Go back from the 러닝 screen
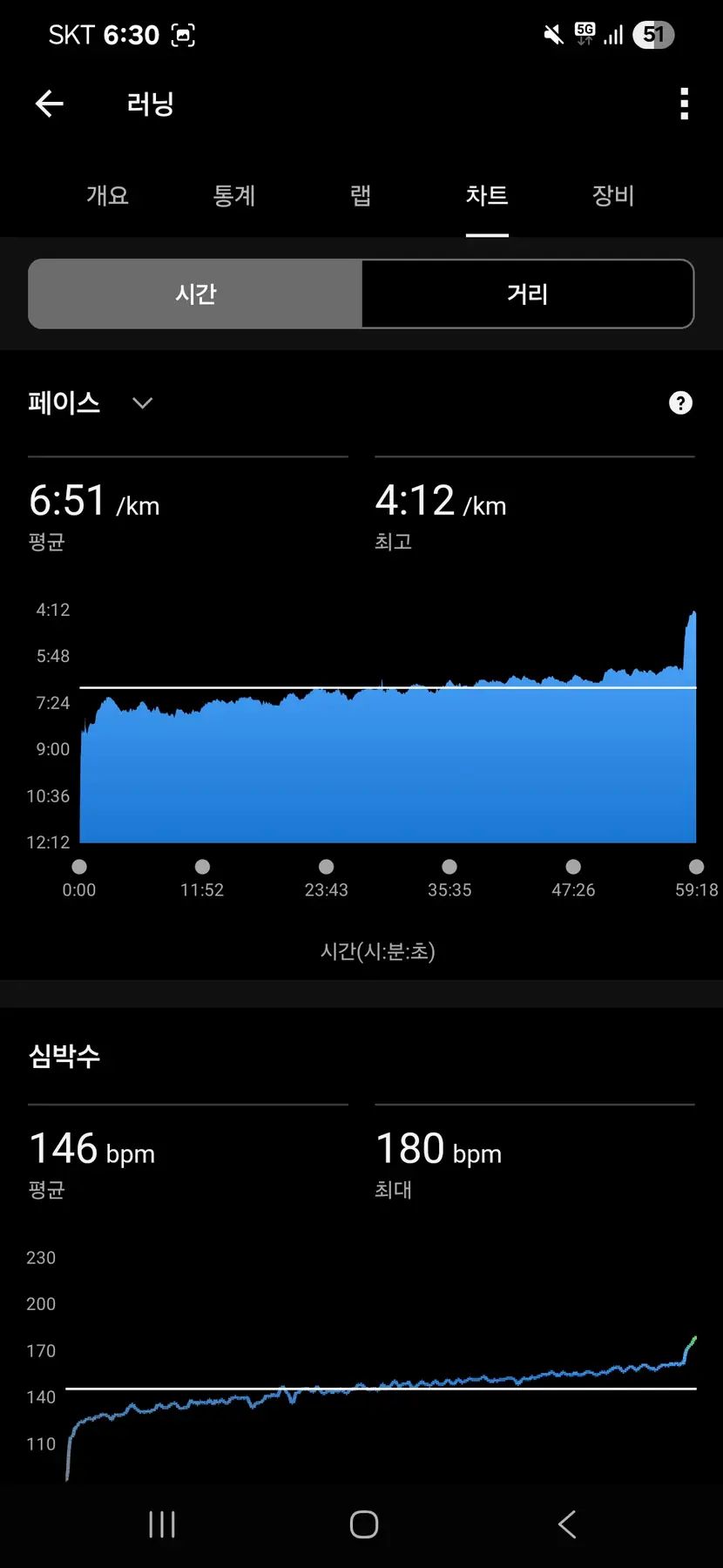This screenshot has width=723, height=1568. 50,104
